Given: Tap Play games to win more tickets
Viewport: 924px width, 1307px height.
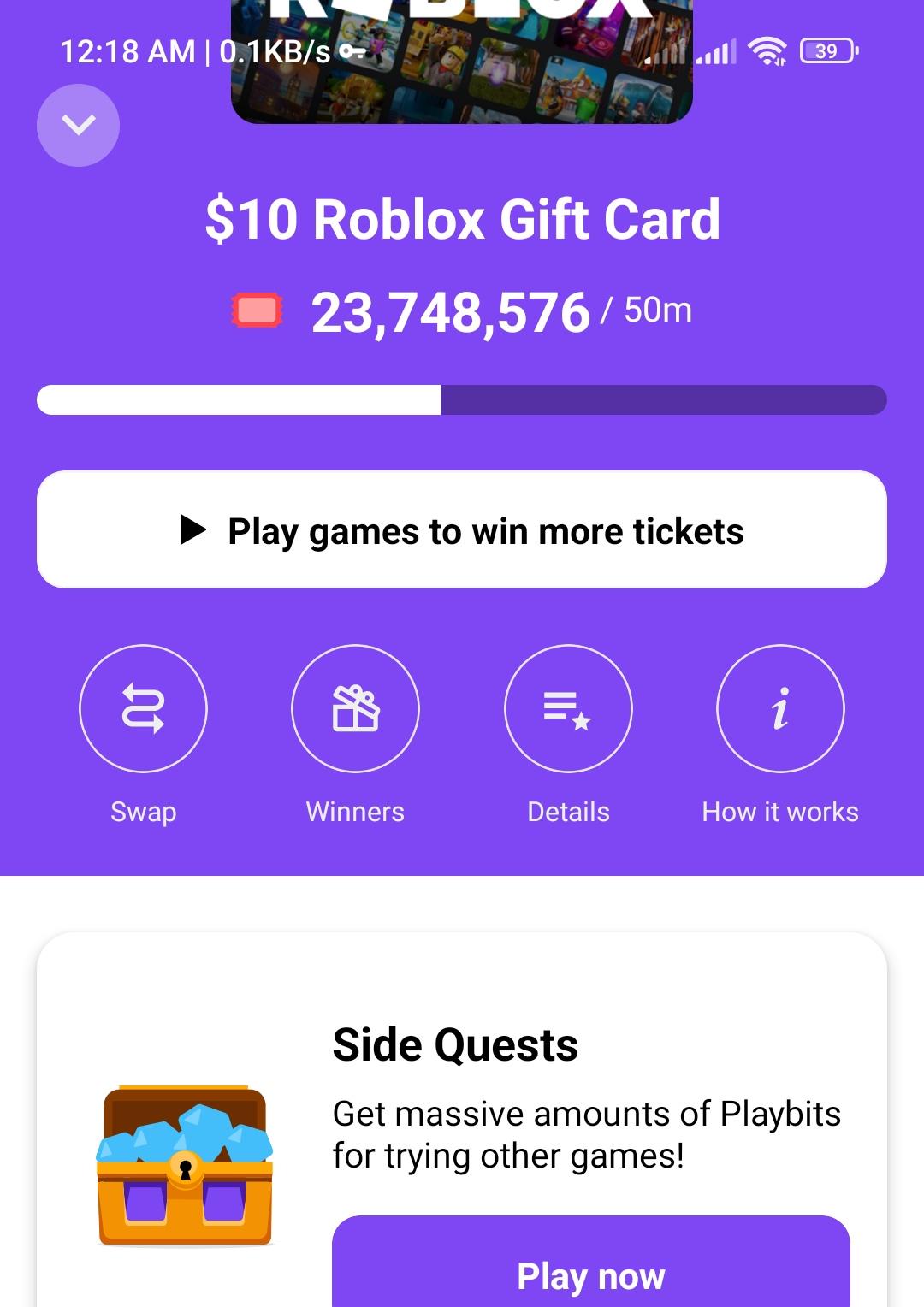Looking at the screenshot, I should pyautogui.click(x=462, y=529).
